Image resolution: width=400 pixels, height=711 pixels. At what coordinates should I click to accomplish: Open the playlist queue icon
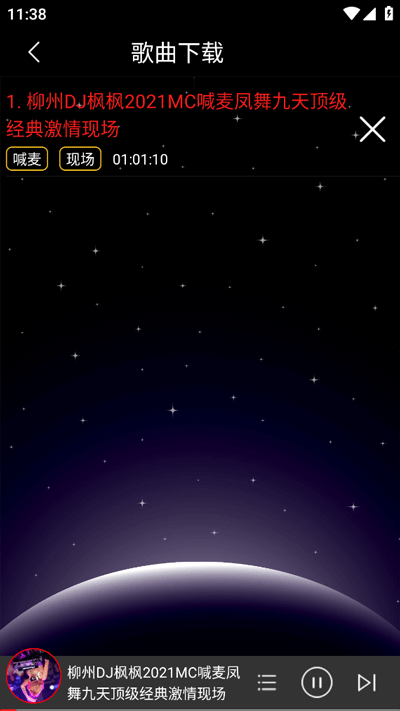267,682
